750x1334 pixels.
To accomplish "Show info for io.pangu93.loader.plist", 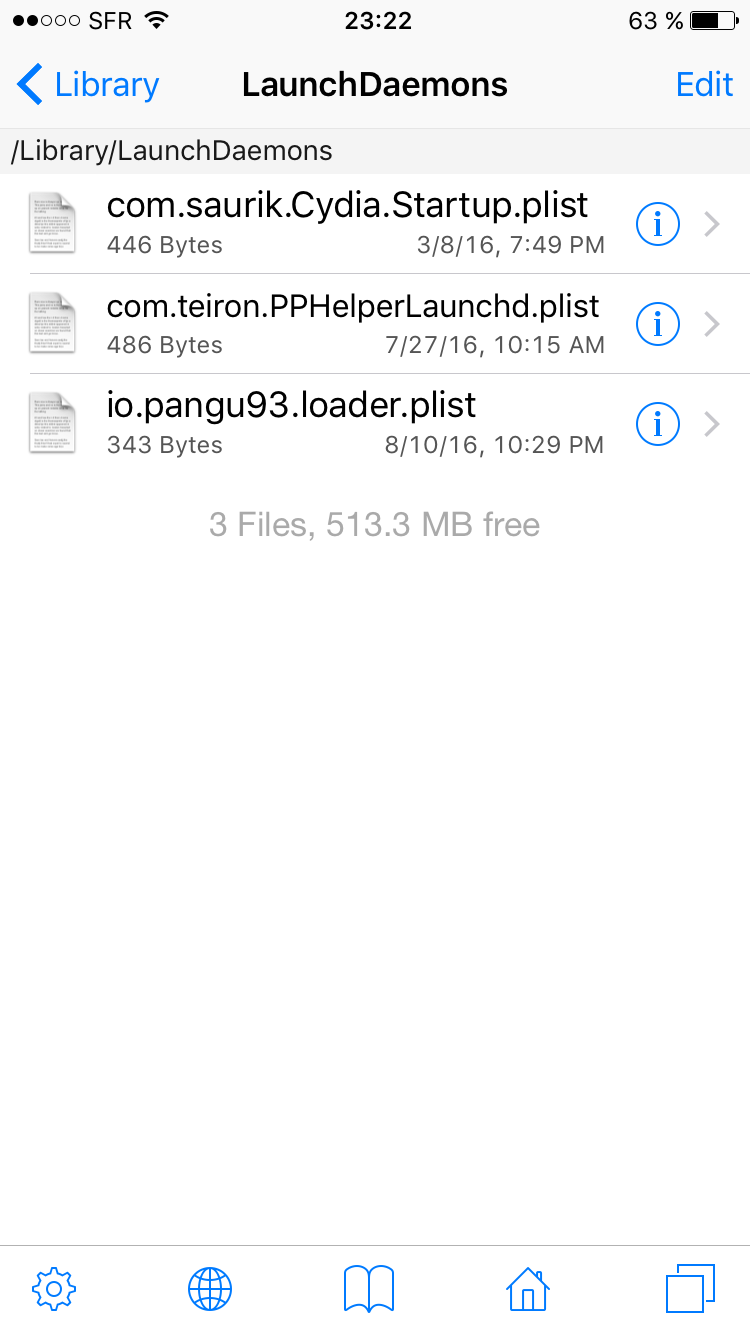I will click(x=658, y=424).
